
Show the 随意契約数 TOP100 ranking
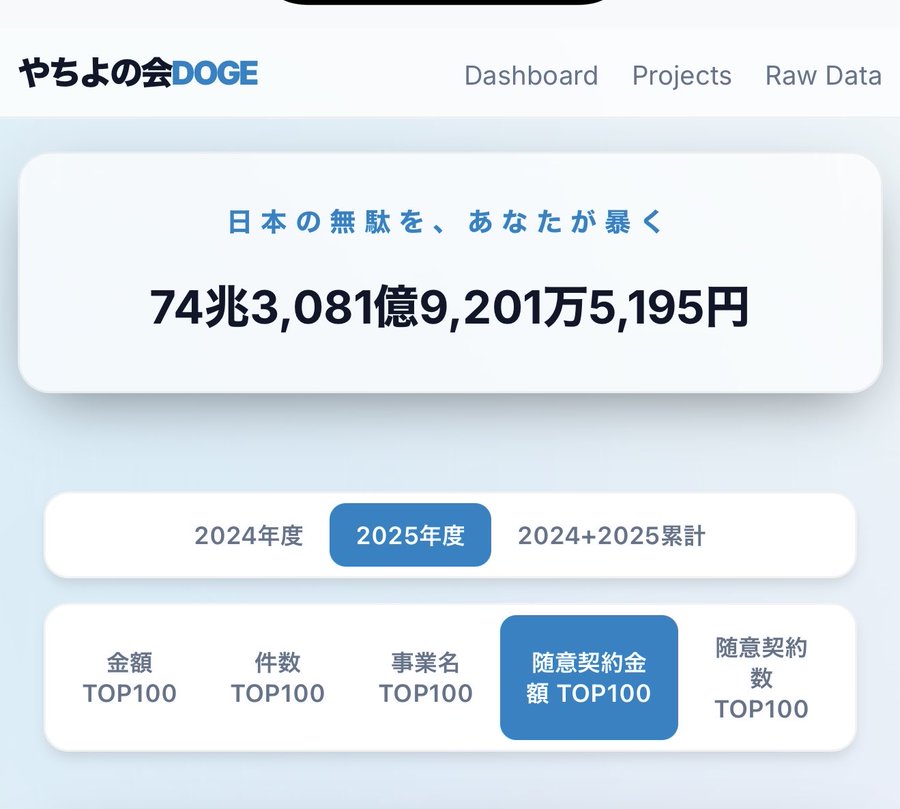[762, 678]
